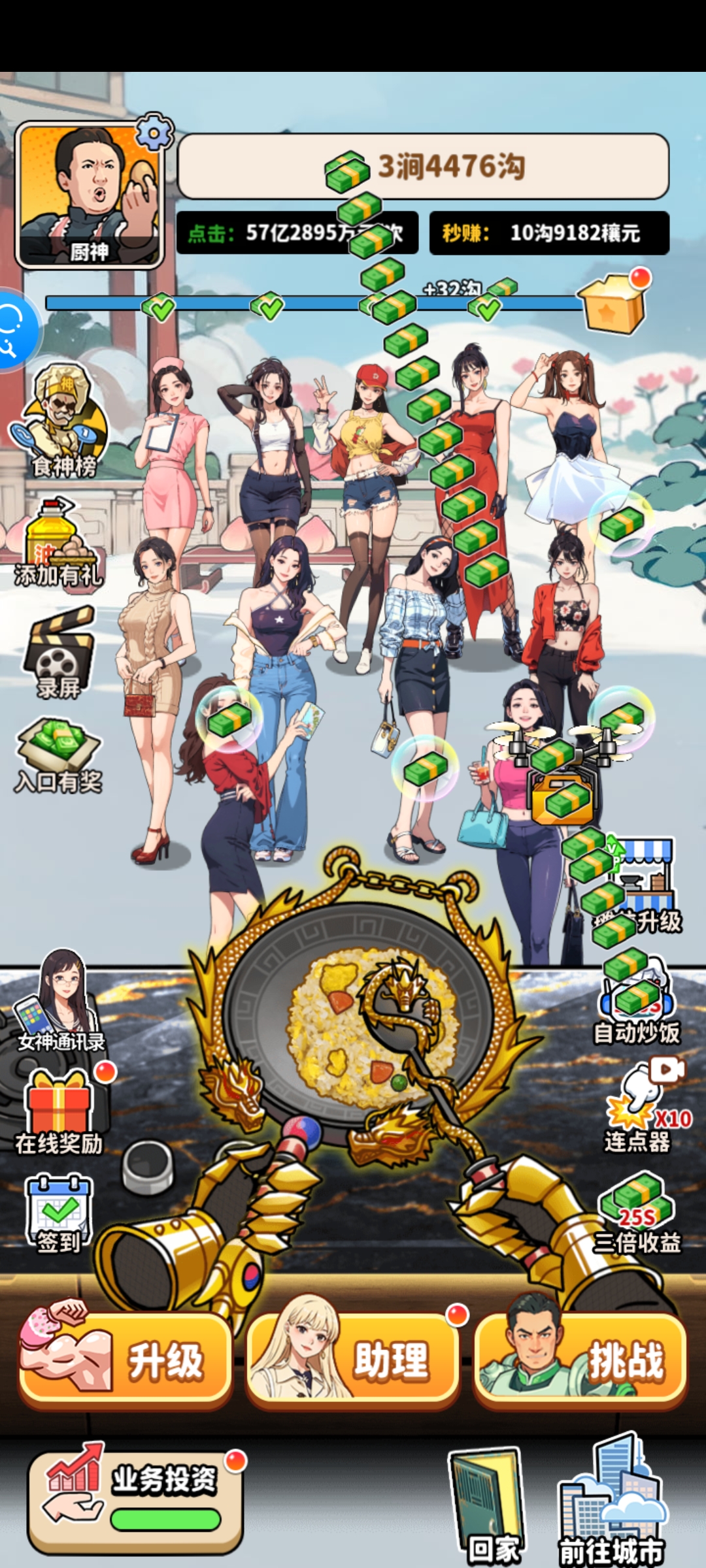Tap the 添加有礼 oil bottle icon
Screen dimensions: 706x1568
[58, 544]
